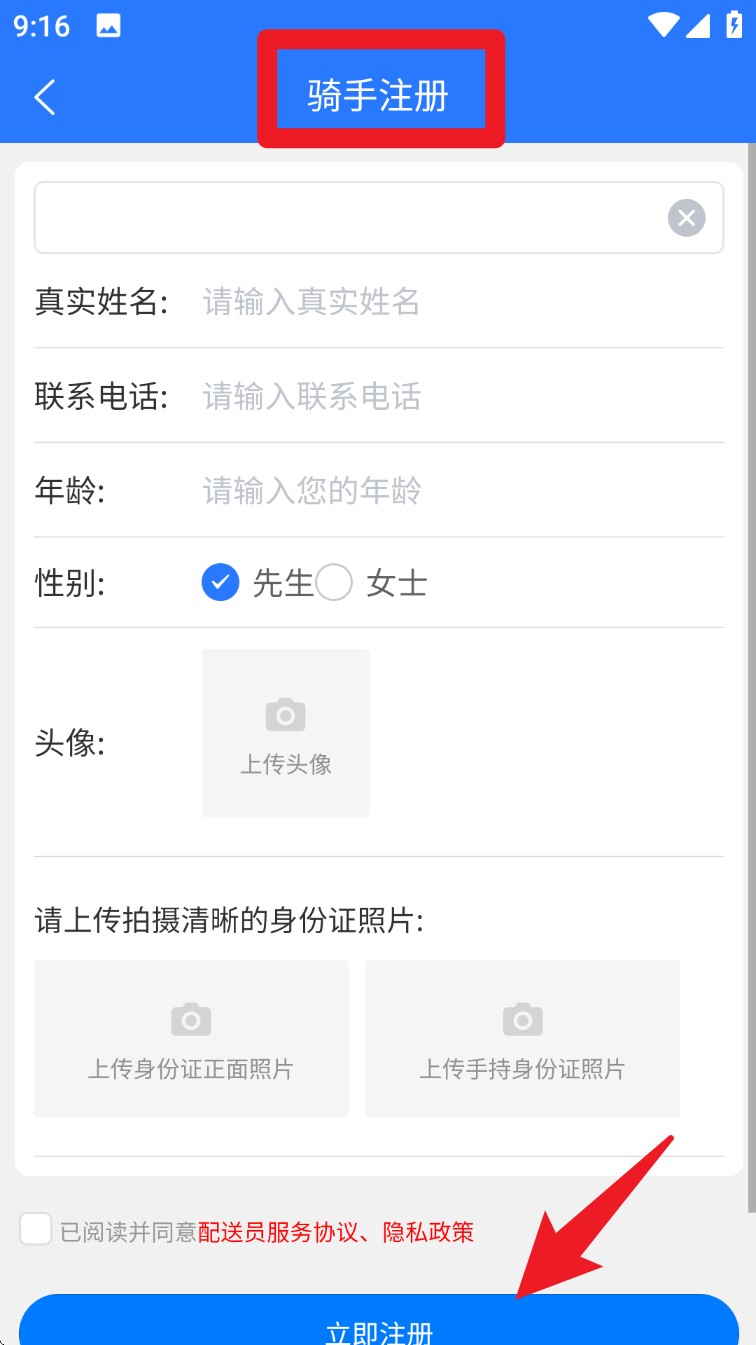Go back from the 骑手注册 page
Viewport: 756px width, 1345px height.
pos(44,97)
